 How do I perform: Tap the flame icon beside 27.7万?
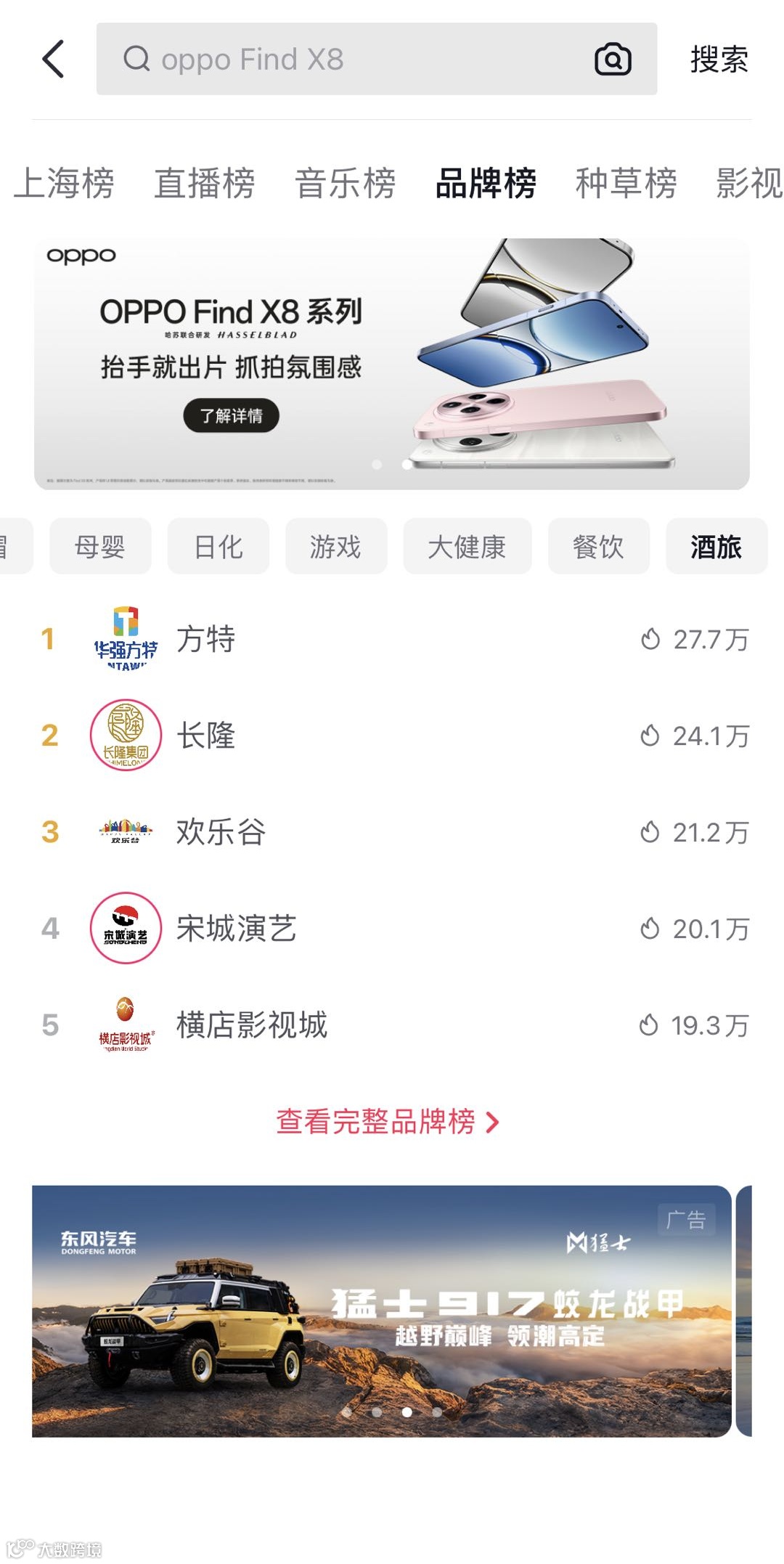tap(651, 640)
